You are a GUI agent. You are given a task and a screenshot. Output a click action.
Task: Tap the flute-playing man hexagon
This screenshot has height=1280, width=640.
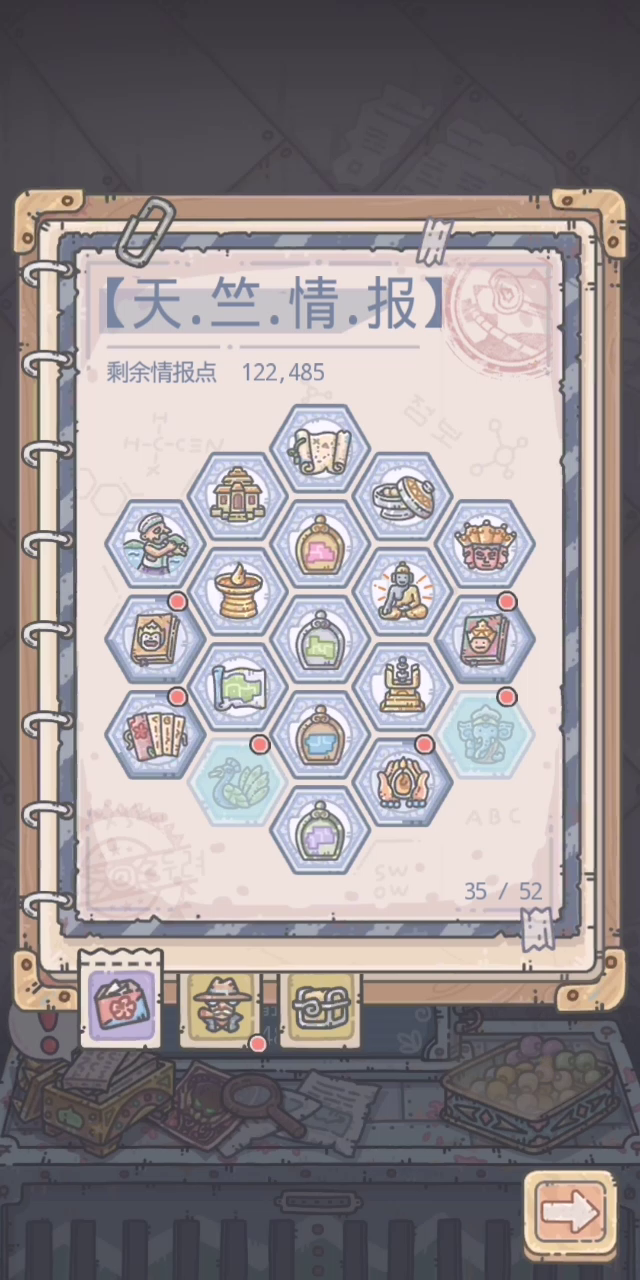[x=155, y=544]
